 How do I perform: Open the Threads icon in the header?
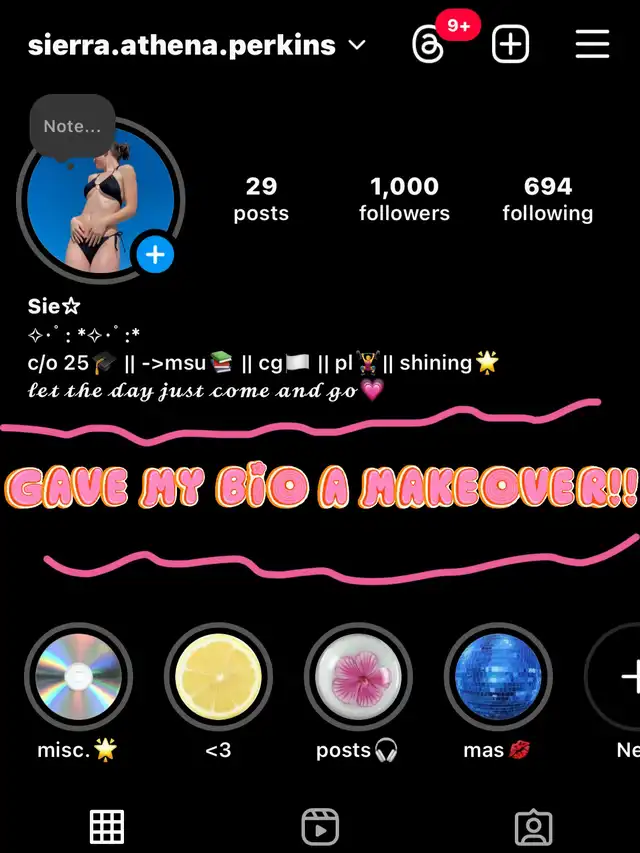point(428,46)
